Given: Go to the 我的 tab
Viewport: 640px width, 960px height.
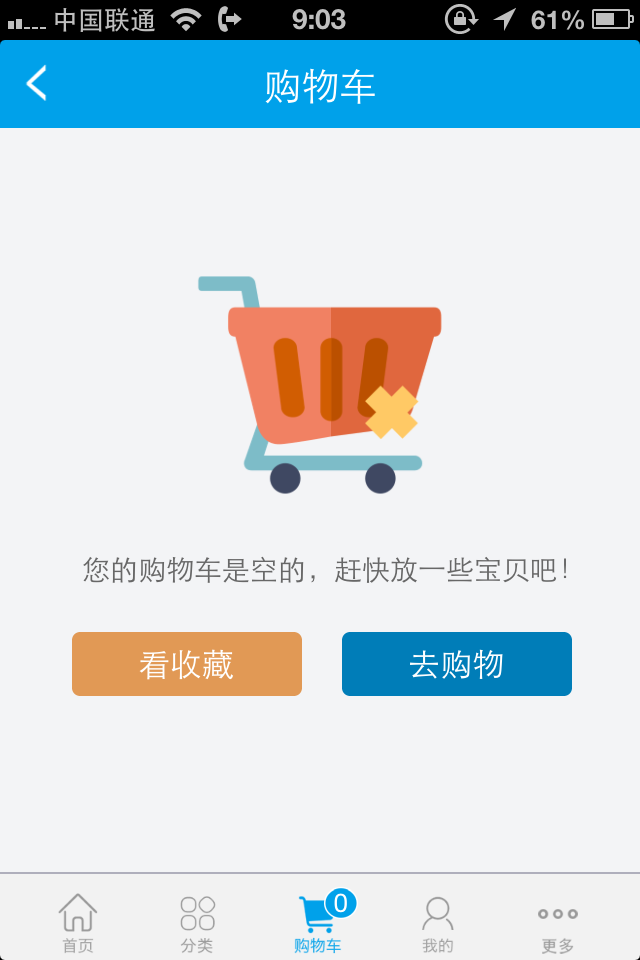Looking at the screenshot, I should [x=438, y=922].
